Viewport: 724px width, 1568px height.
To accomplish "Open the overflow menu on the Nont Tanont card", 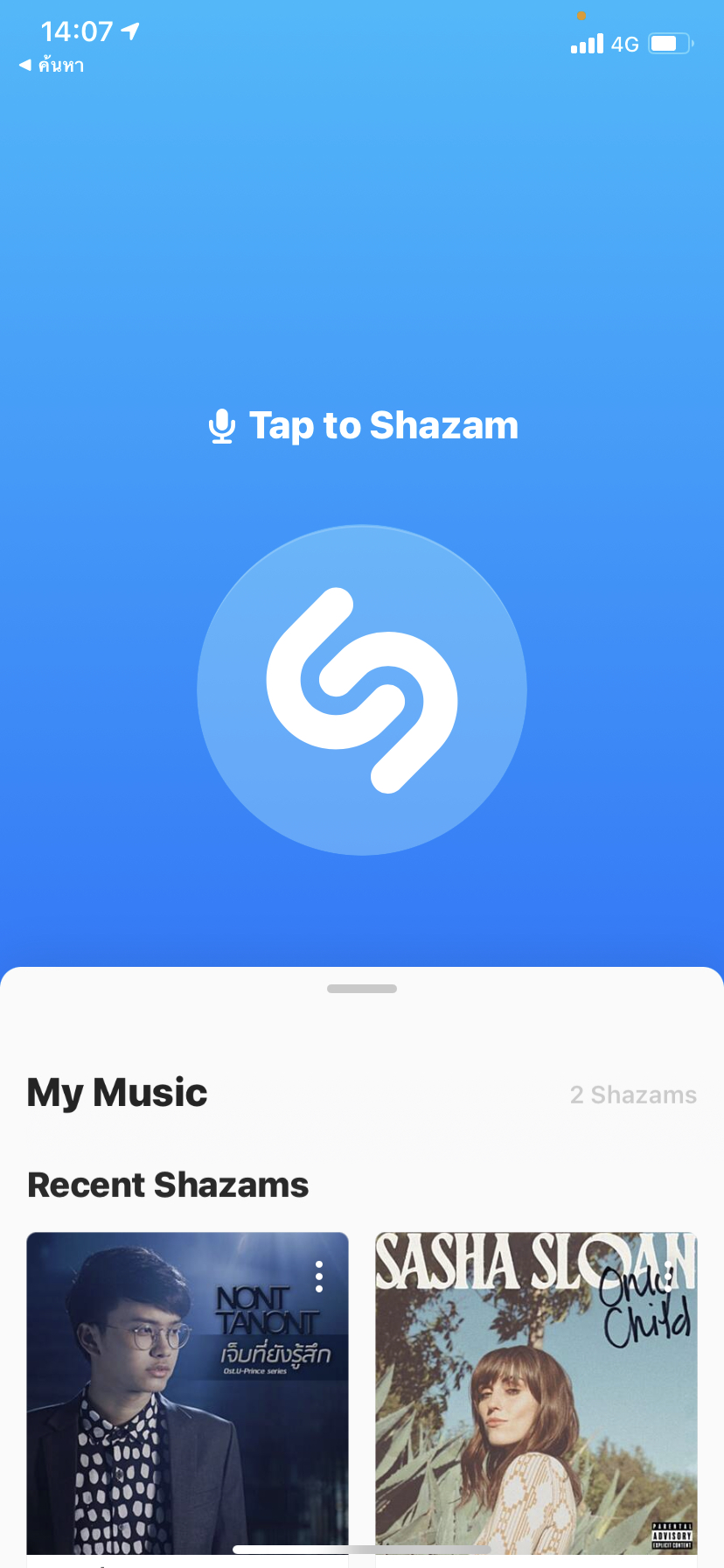I will tap(318, 1277).
